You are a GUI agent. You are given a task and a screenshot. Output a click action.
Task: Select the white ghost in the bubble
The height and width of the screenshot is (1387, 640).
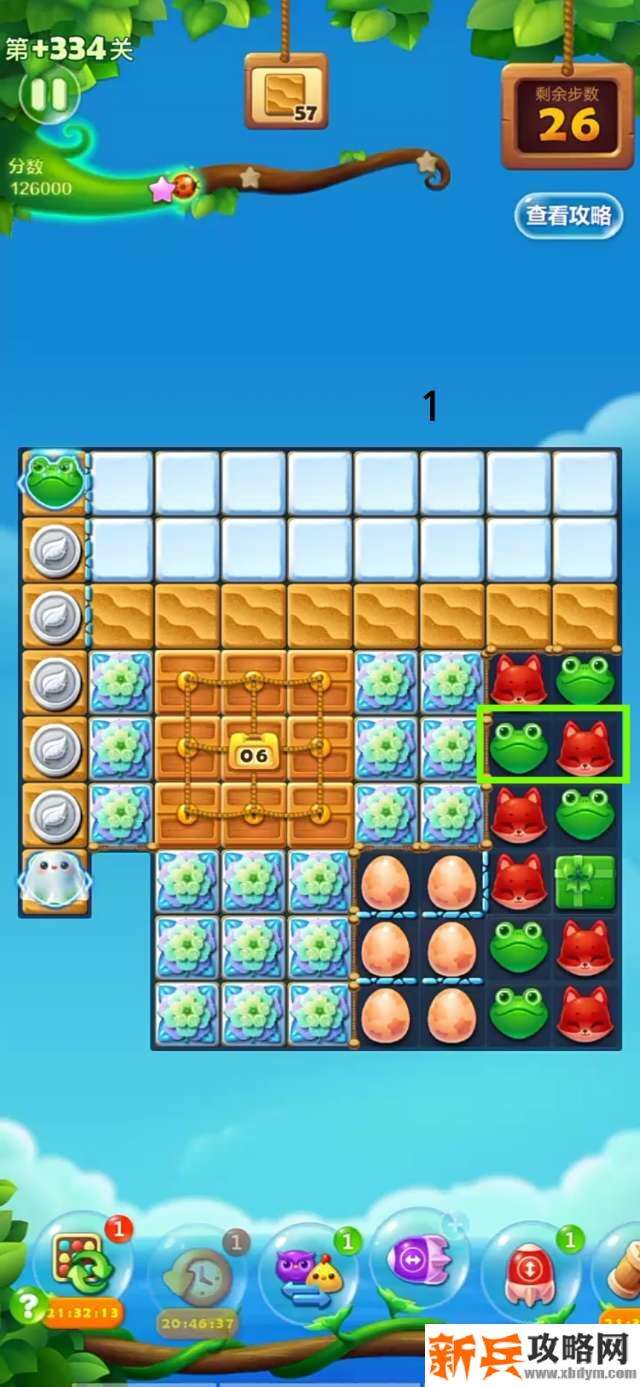coord(54,880)
